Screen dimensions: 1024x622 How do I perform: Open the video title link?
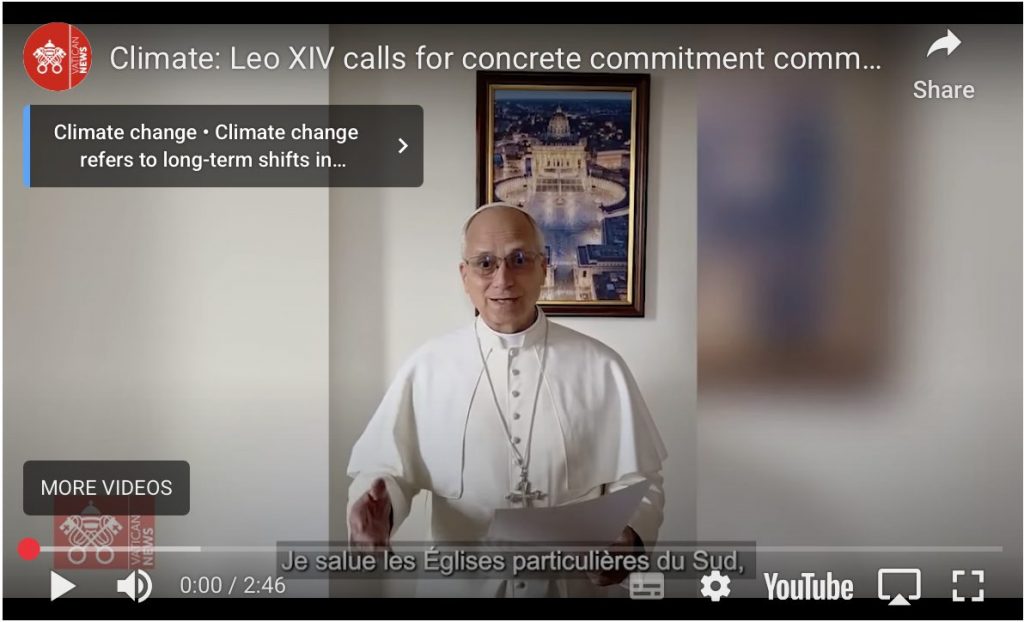pyautogui.click(x=495, y=58)
